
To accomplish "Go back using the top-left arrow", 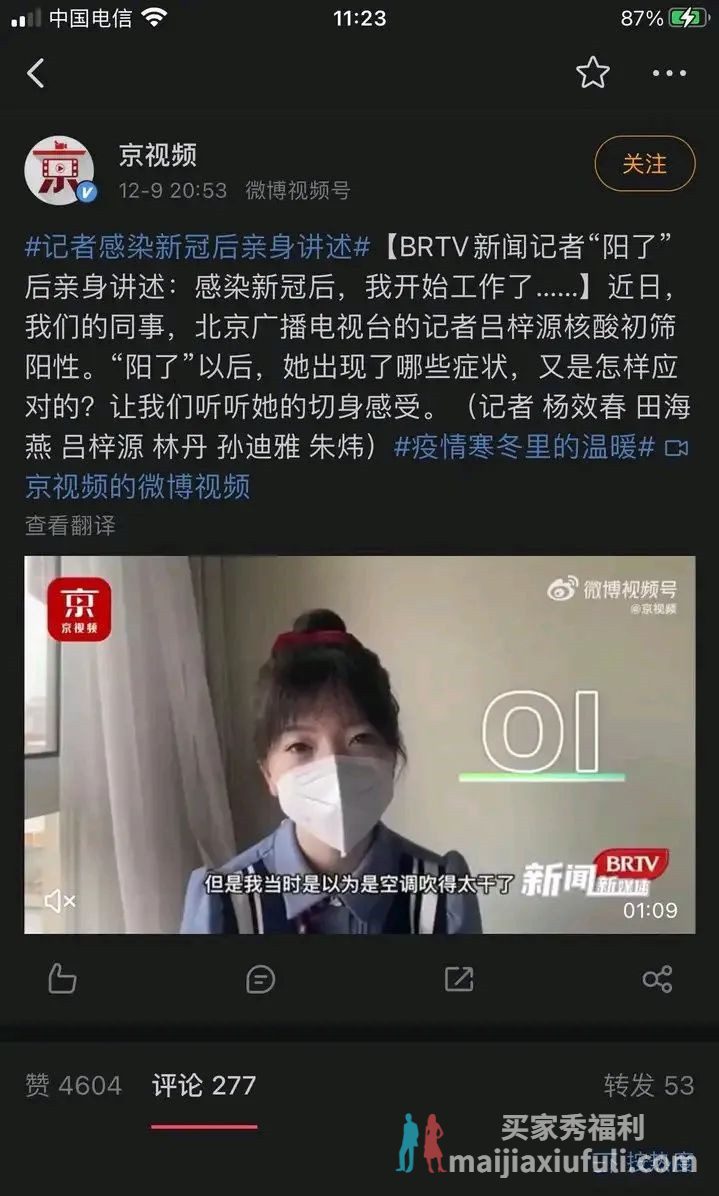I will pos(36,73).
